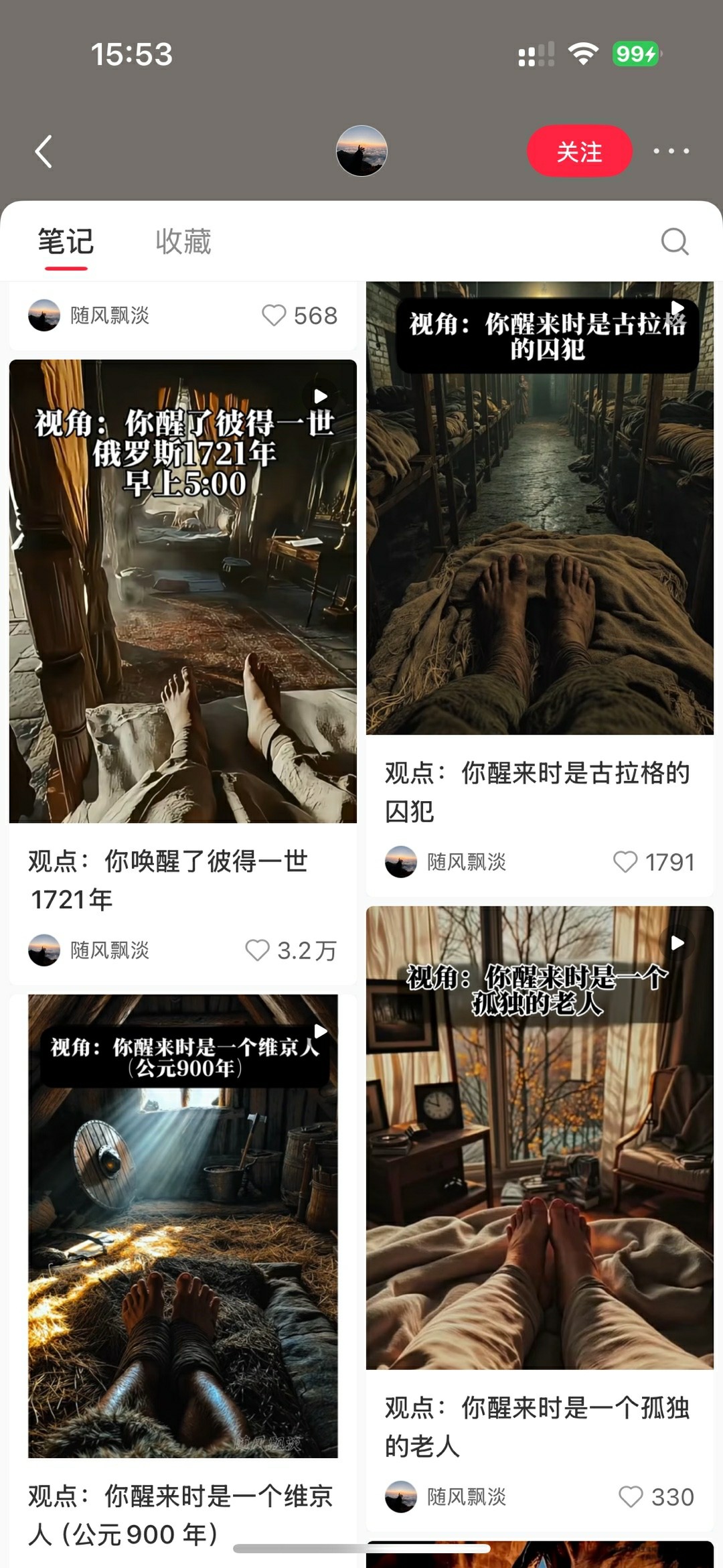
Task: Open the 彼得一世 1721年 video note
Action: point(183,591)
